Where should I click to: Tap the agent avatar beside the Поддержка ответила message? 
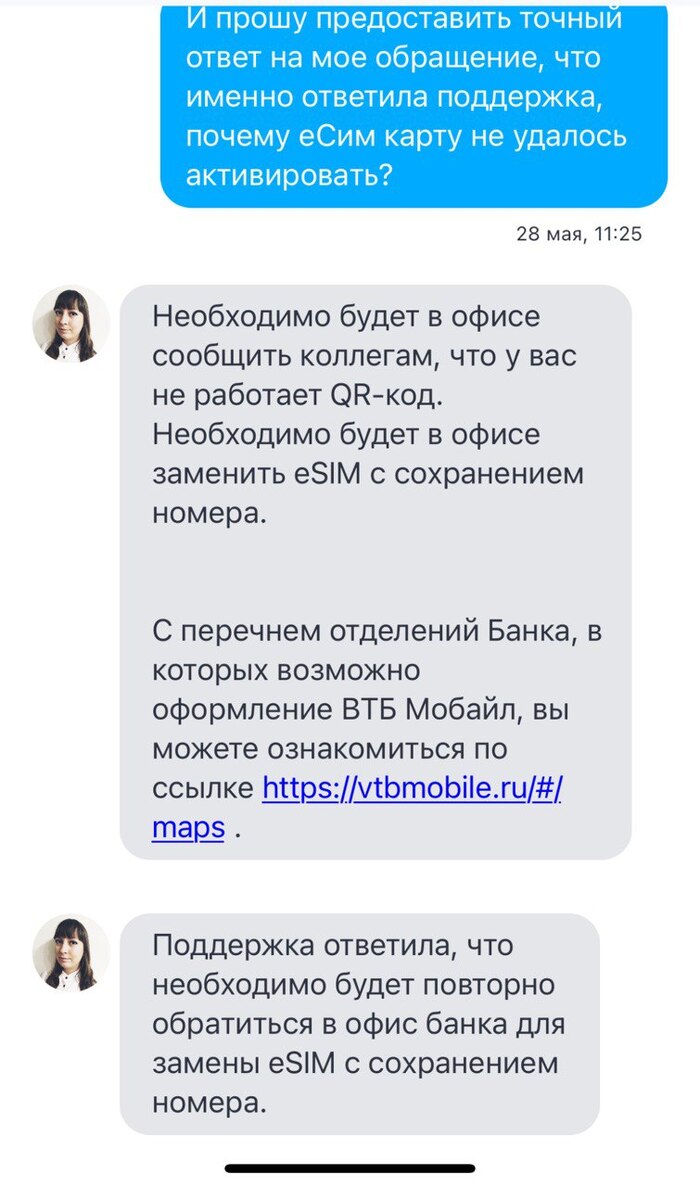coord(71,953)
